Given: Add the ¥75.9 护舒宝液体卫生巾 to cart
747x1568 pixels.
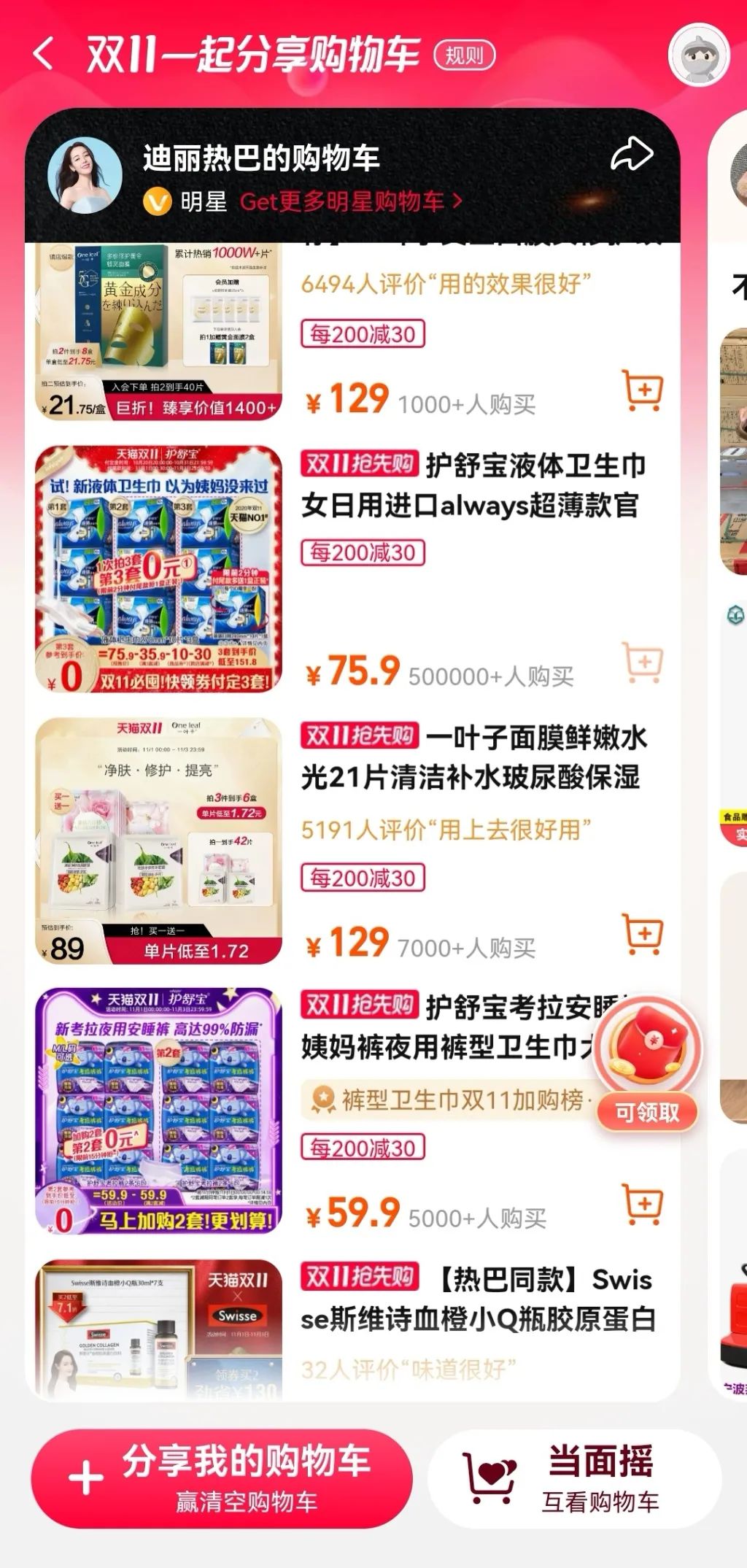Looking at the screenshot, I should (643, 663).
